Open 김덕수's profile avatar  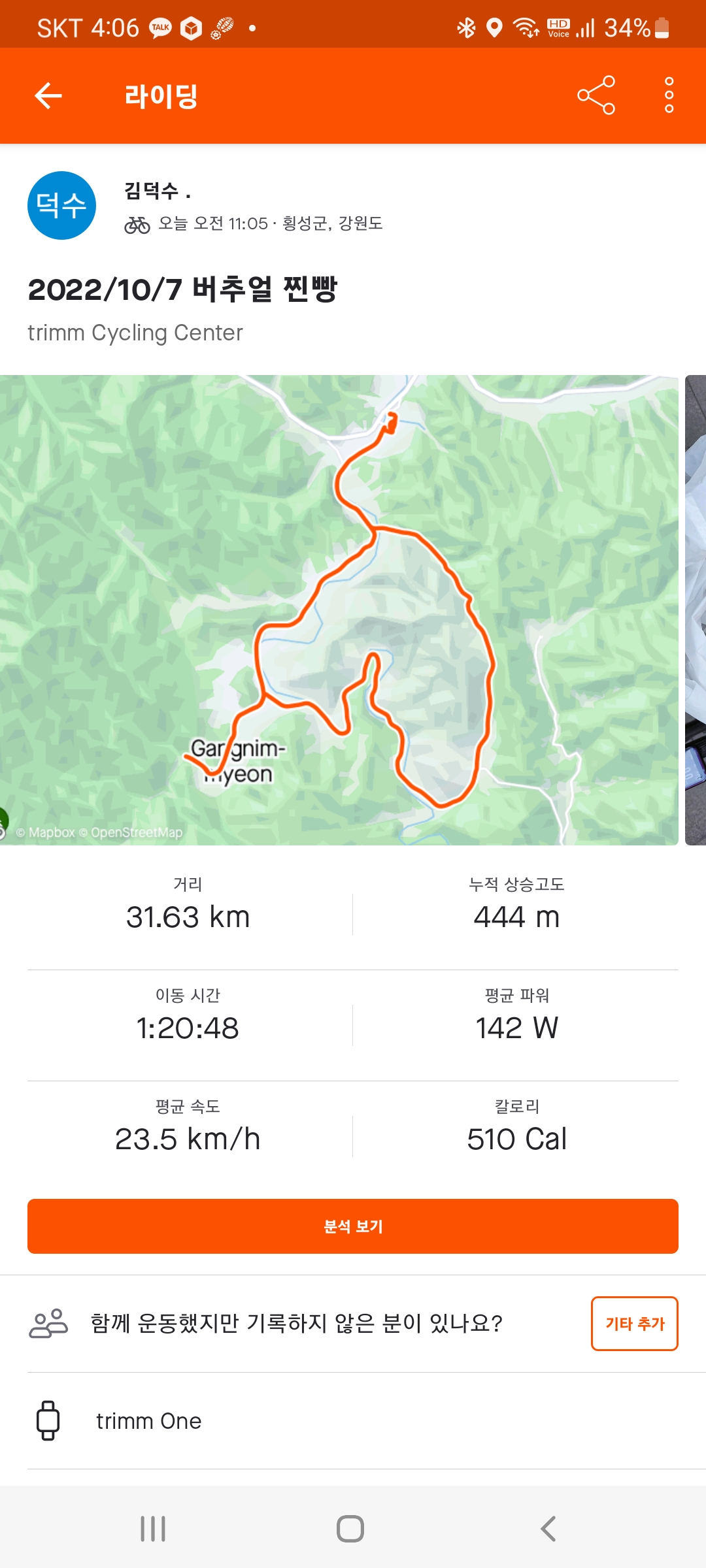(x=62, y=206)
